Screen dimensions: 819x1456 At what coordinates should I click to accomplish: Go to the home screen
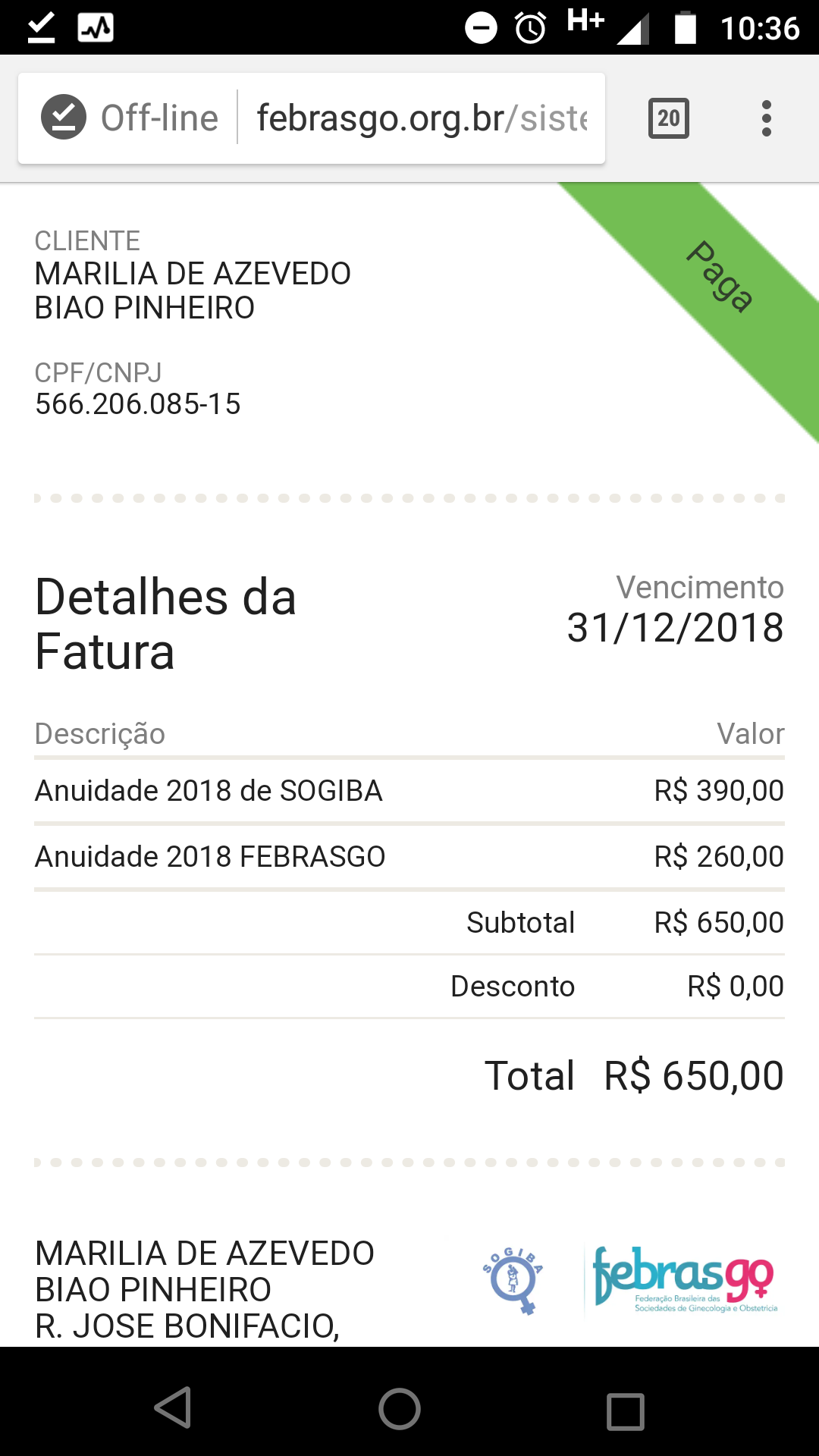tap(400, 1408)
